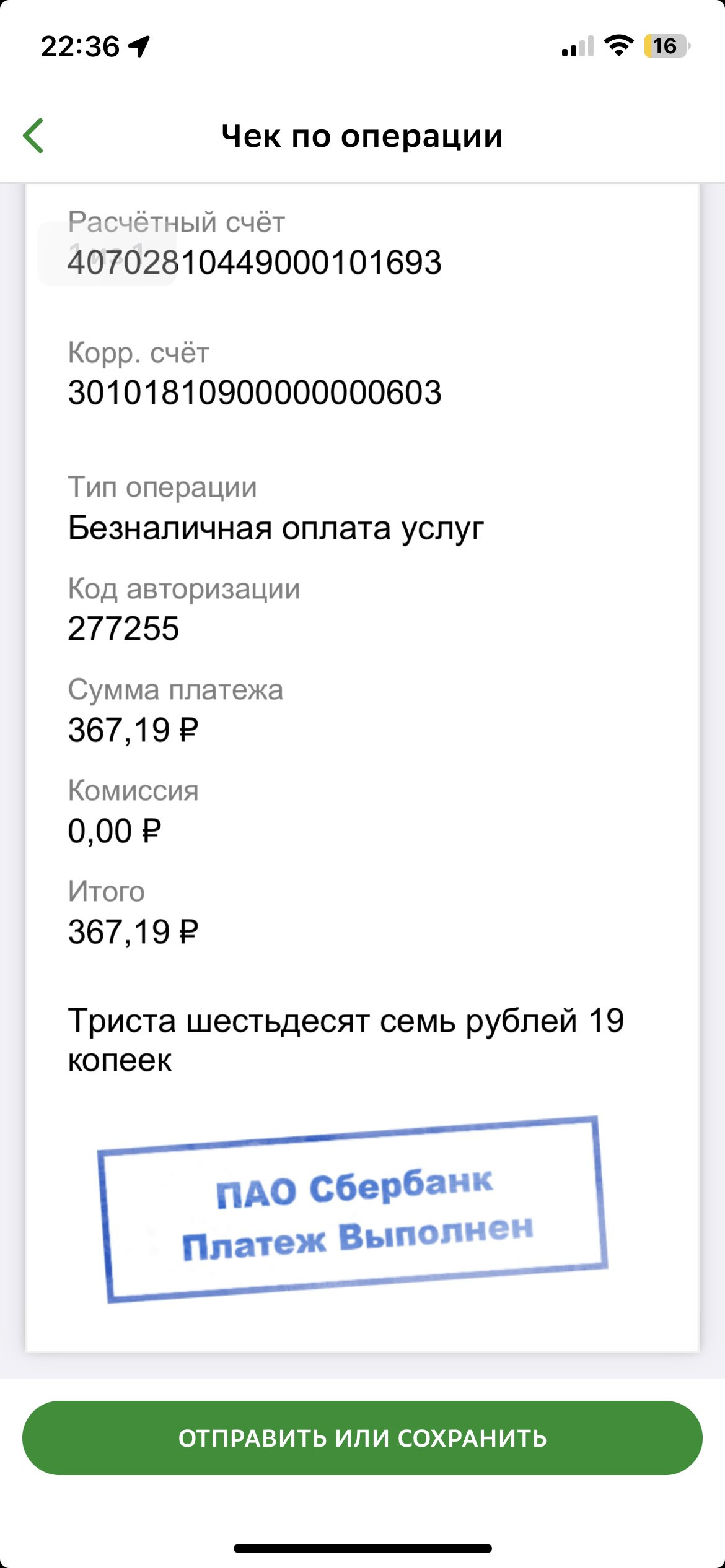Tap the ОТПРАВИТЬ ИЛИ СОХРАНИТЬ button
Viewport: 725px width, 1568px height.
click(362, 1437)
